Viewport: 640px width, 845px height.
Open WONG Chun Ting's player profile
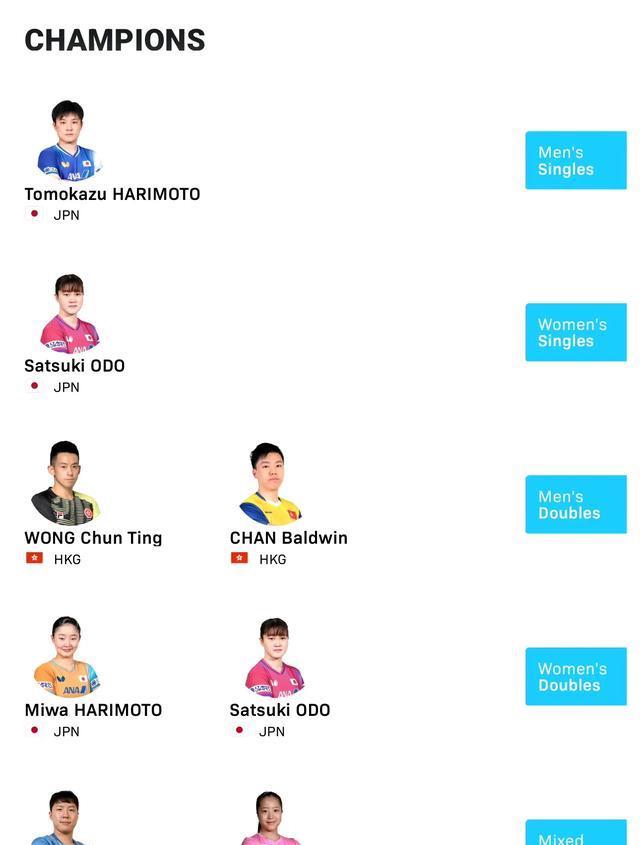tap(93, 538)
